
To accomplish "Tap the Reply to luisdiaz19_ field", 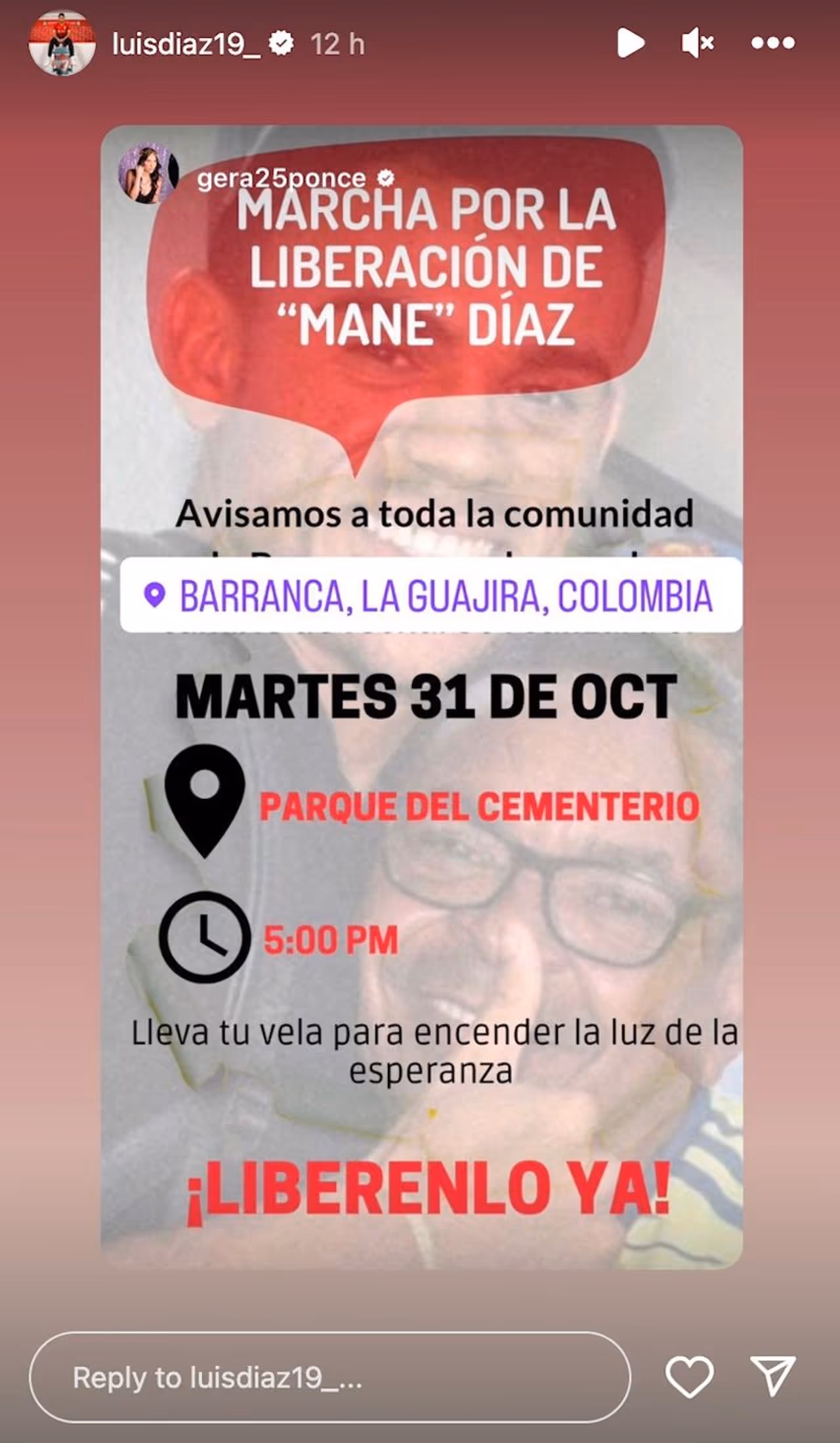I will coord(328,1377).
